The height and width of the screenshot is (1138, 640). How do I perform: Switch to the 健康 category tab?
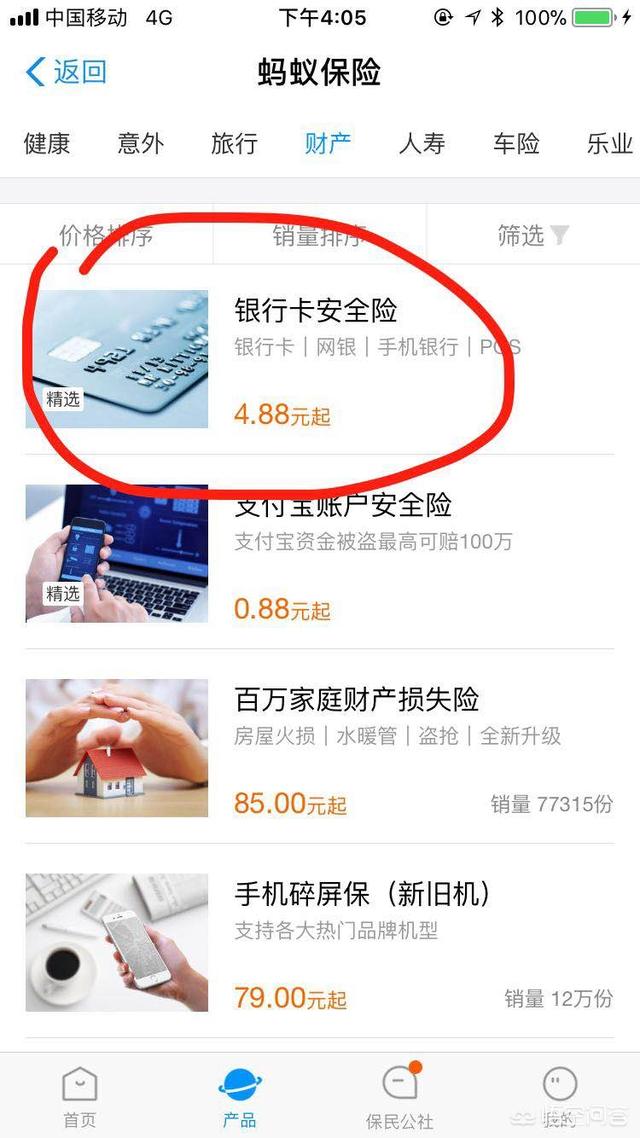tap(47, 143)
